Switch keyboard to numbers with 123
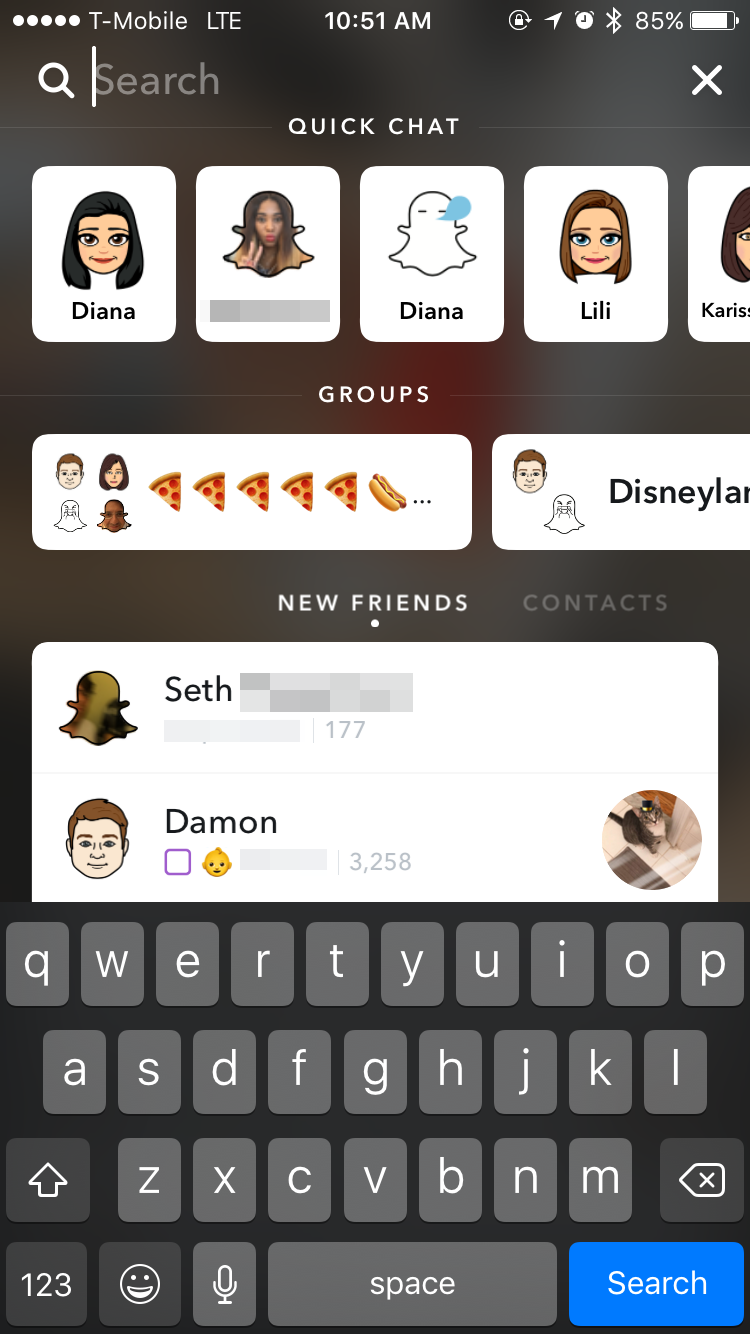Image resolution: width=750 pixels, height=1334 pixels. pyautogui.click(x=46, y=1284)
